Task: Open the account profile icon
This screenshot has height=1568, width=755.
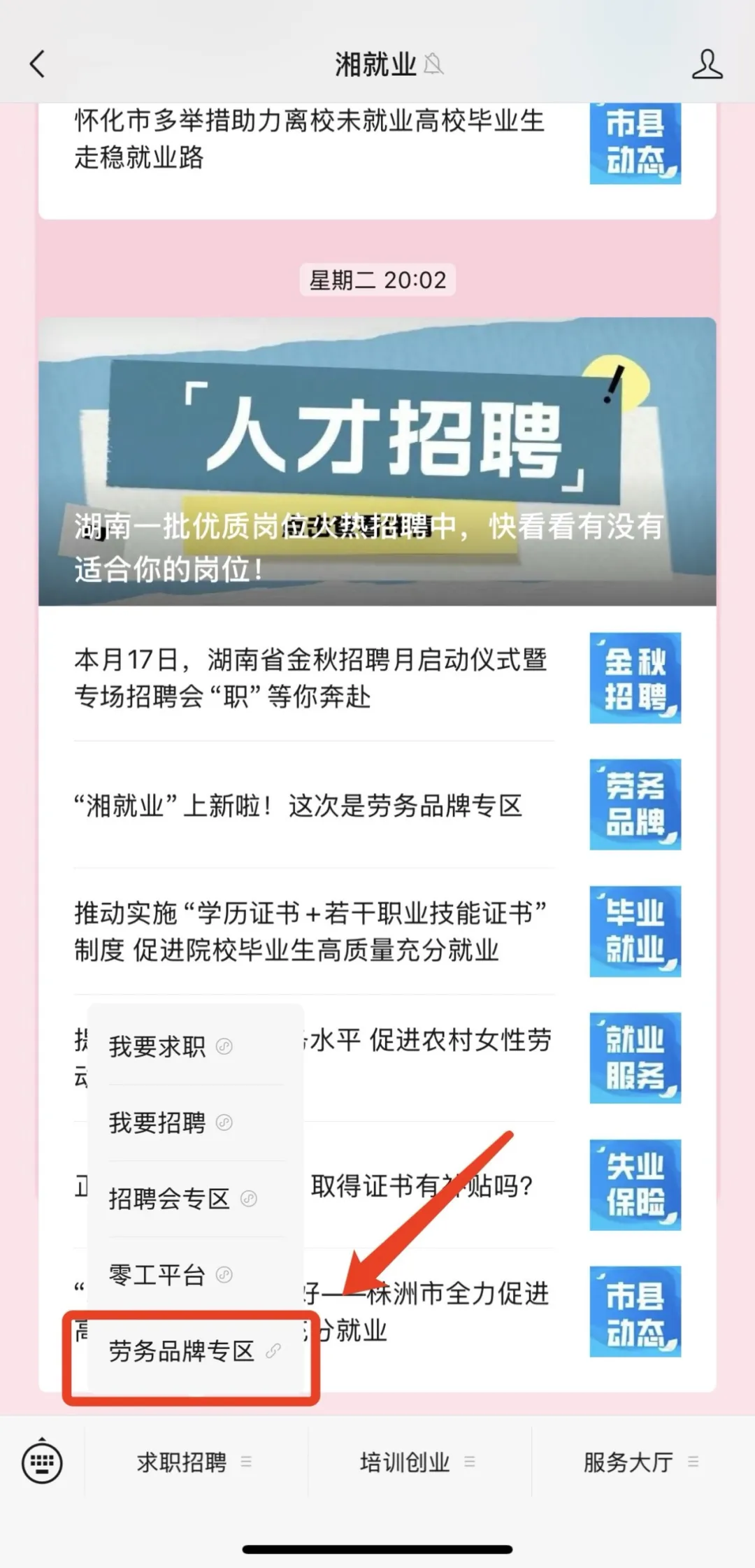Action: [x=706, y=64]
